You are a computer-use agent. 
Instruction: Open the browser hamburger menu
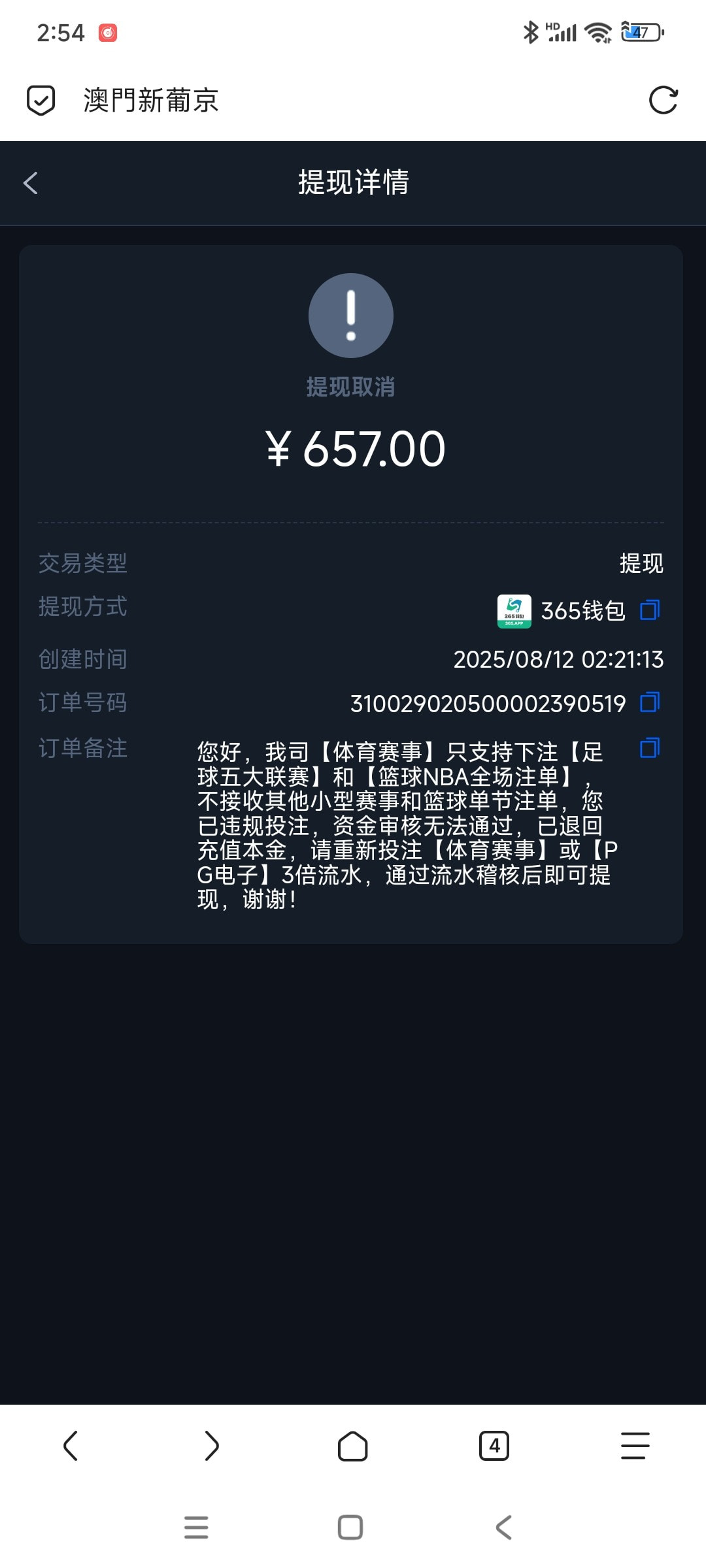click(635, 1445)
